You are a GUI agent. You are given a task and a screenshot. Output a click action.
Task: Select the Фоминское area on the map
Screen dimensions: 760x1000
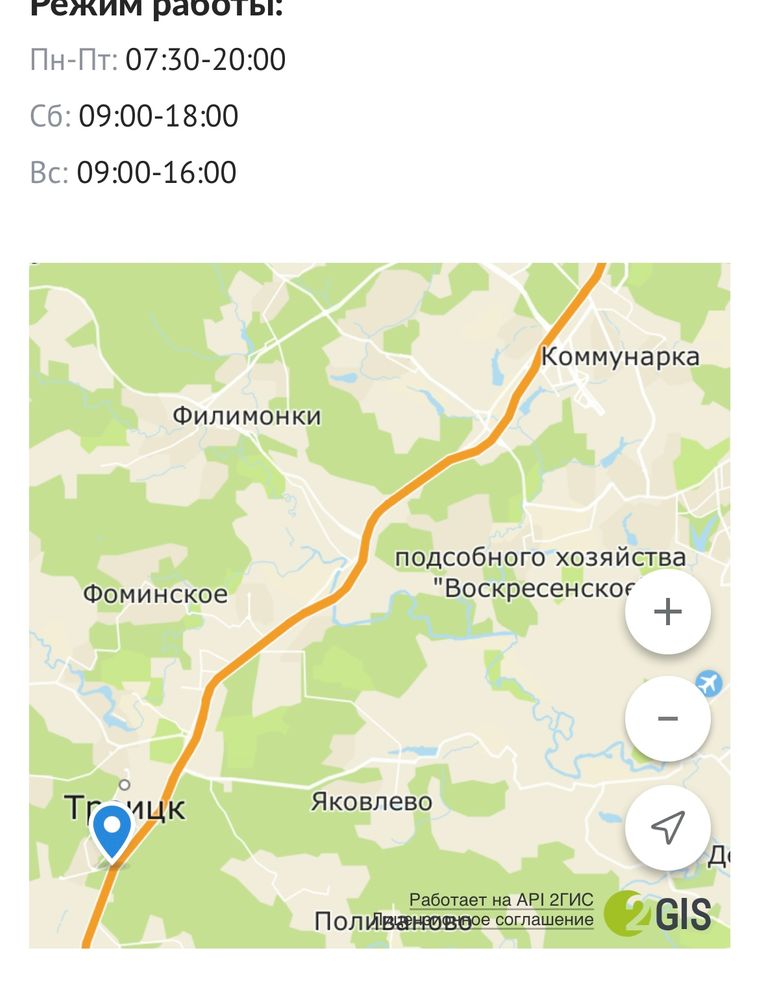[157, 592]
